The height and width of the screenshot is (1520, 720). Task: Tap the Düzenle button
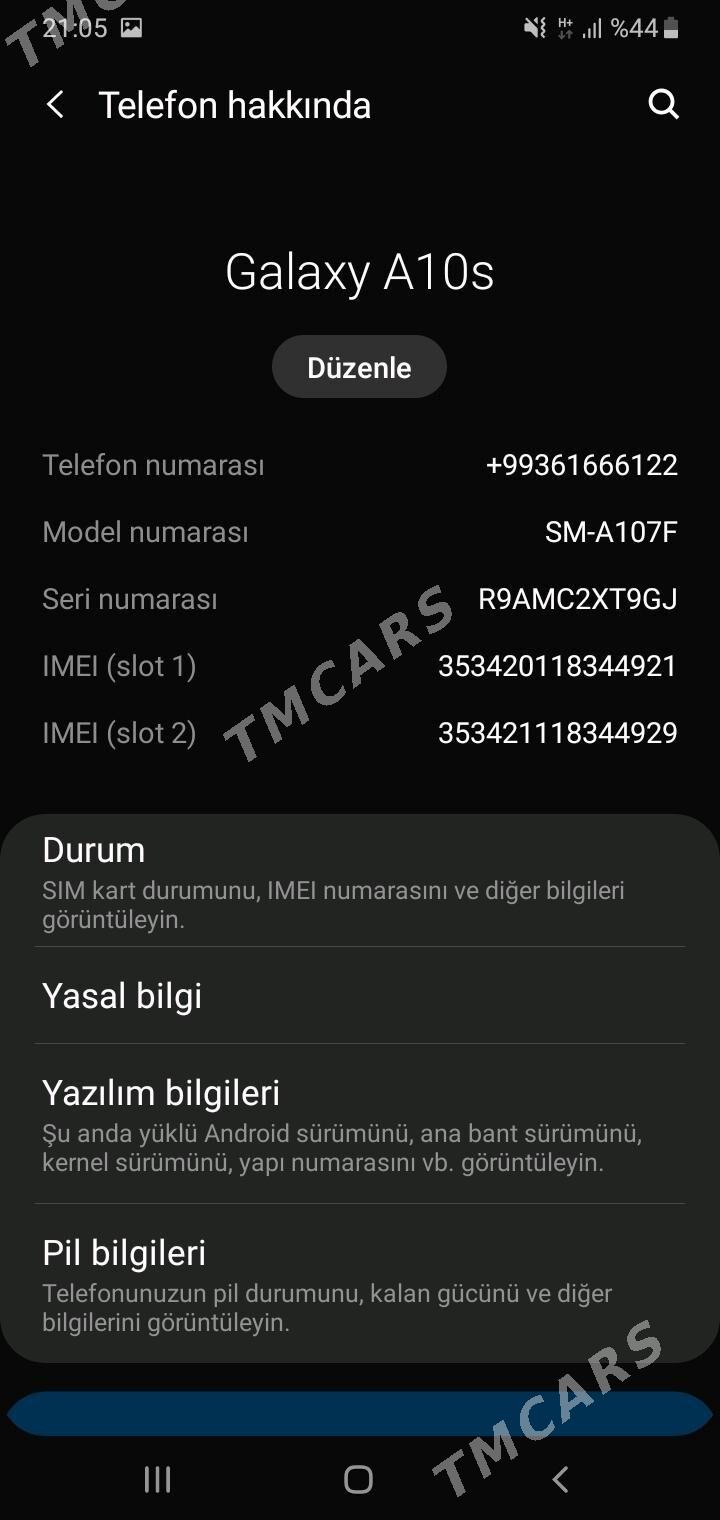point(359,367)
